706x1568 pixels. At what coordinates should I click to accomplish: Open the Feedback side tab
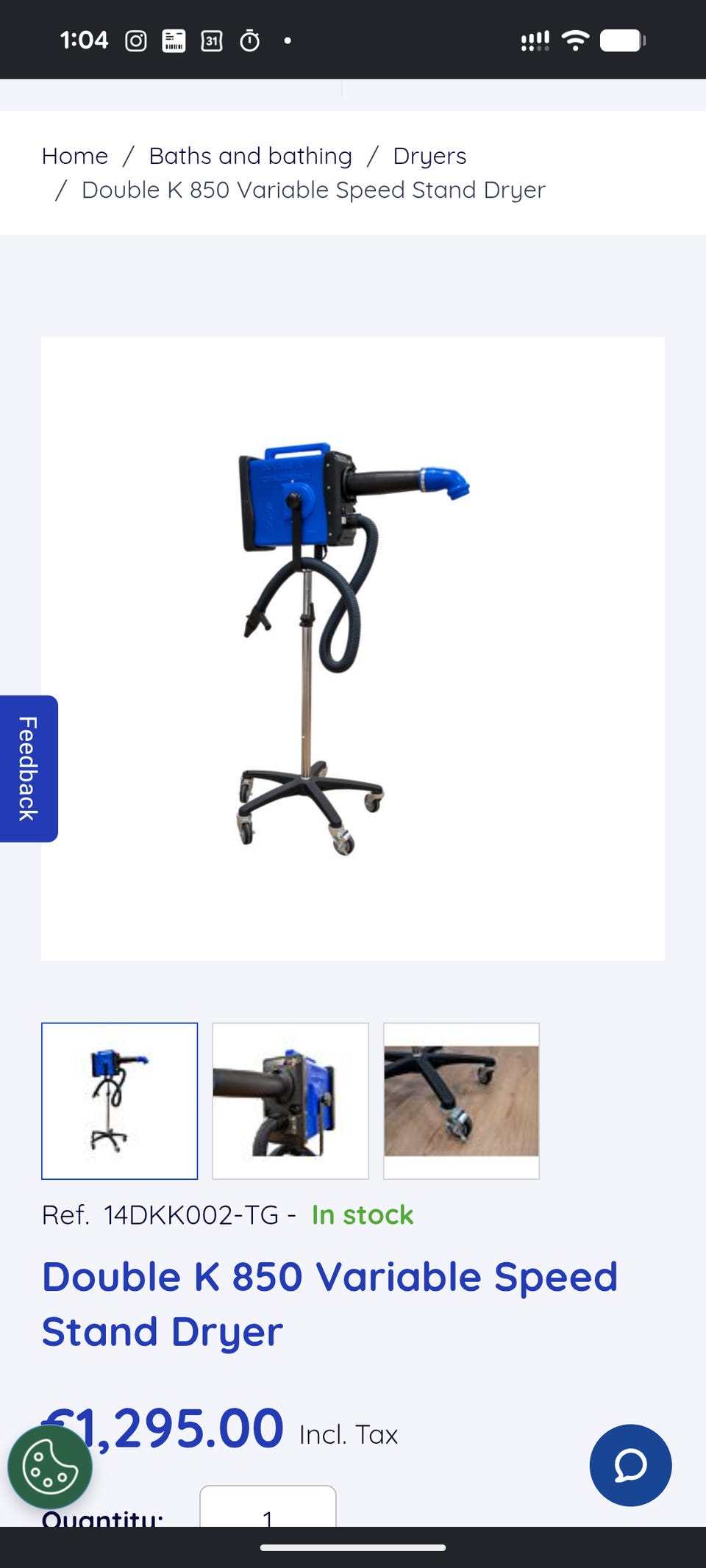coord(29,768)
